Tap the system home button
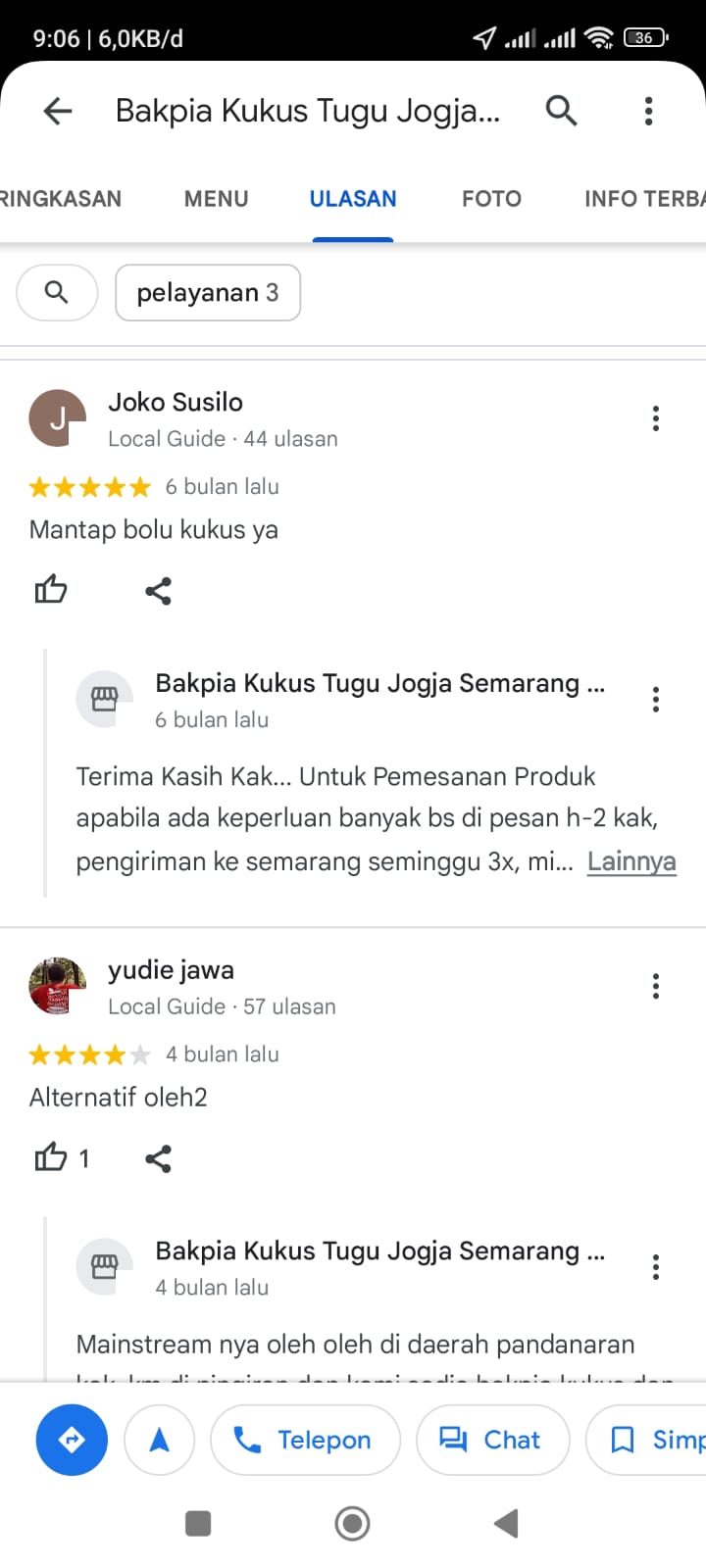Image resolution: width=706 pixels, height=1568 pixels. tap(352, 1523)
